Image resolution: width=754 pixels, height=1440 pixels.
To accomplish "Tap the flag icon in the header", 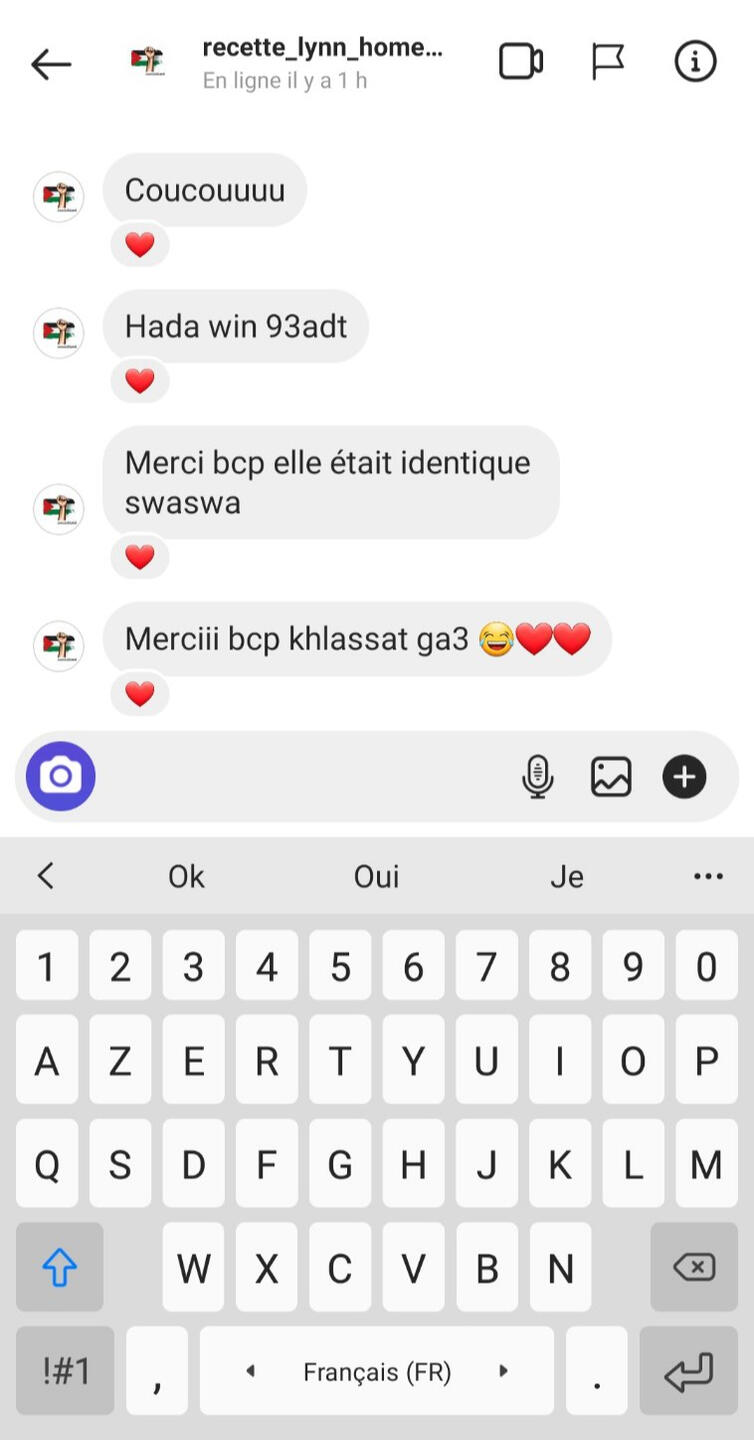I will click(x=608, y=62).
